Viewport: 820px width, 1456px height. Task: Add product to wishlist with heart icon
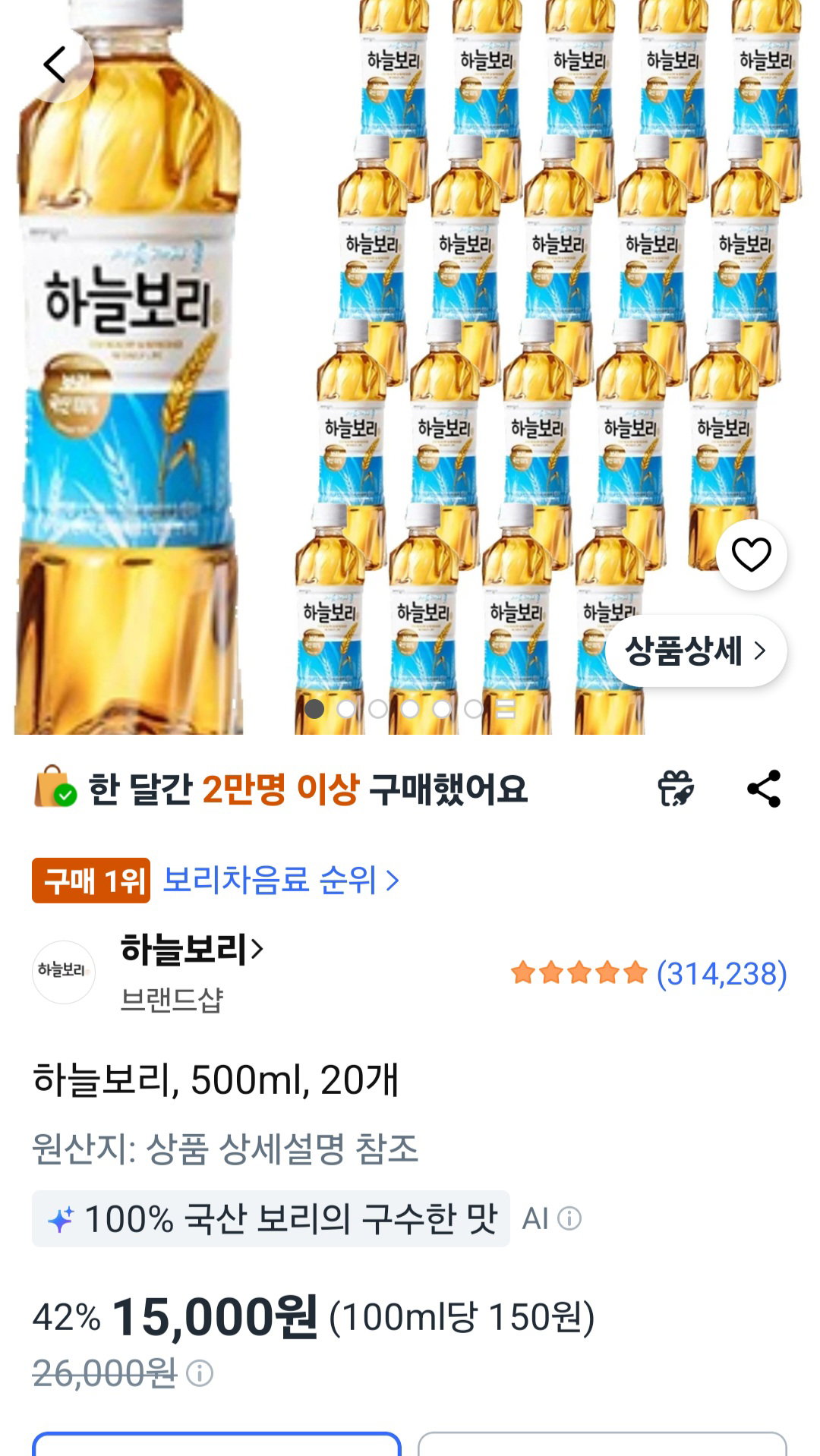(x=751, y=555)
